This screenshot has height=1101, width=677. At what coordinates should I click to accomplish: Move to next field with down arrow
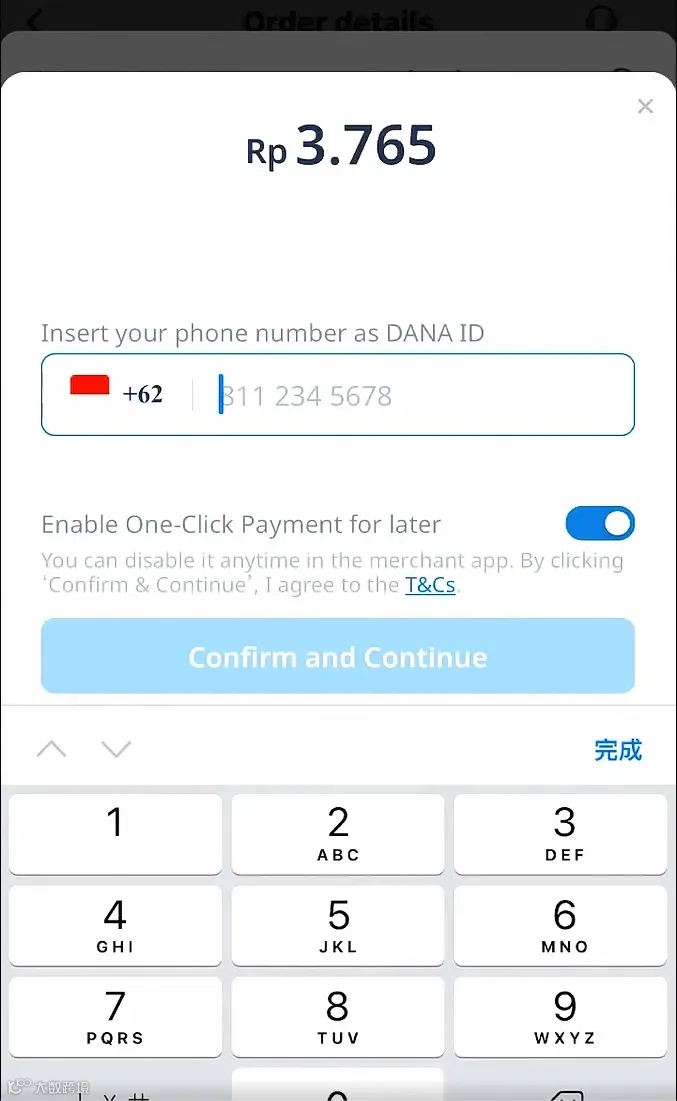click(116, 749)
